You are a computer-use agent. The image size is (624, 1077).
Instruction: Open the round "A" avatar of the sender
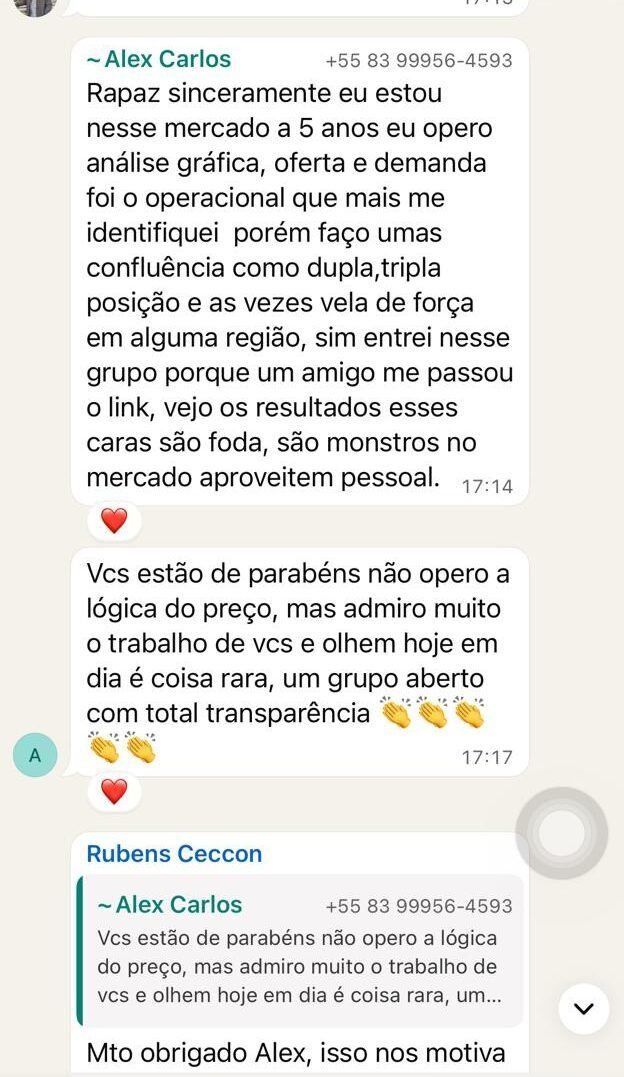(x=35, y=756)
